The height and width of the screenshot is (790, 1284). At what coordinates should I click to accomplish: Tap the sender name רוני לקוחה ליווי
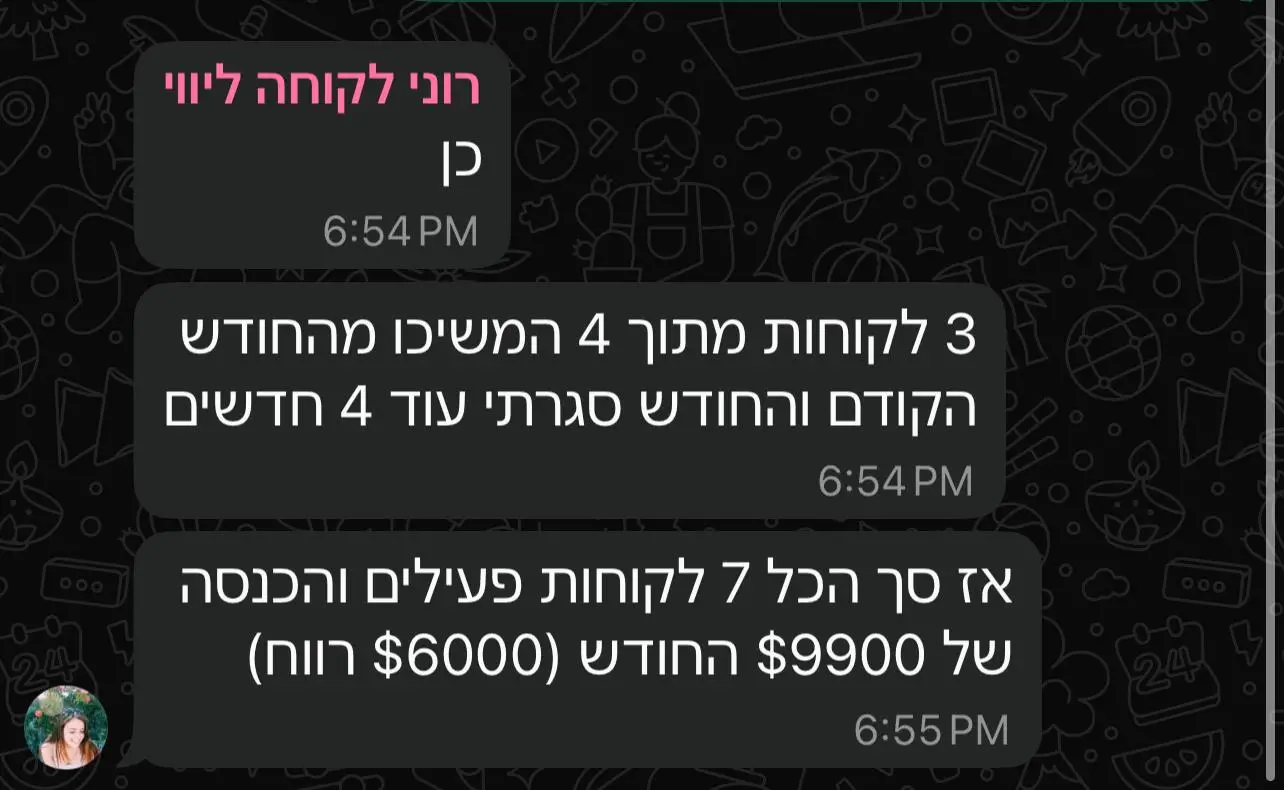coord(322,88)
